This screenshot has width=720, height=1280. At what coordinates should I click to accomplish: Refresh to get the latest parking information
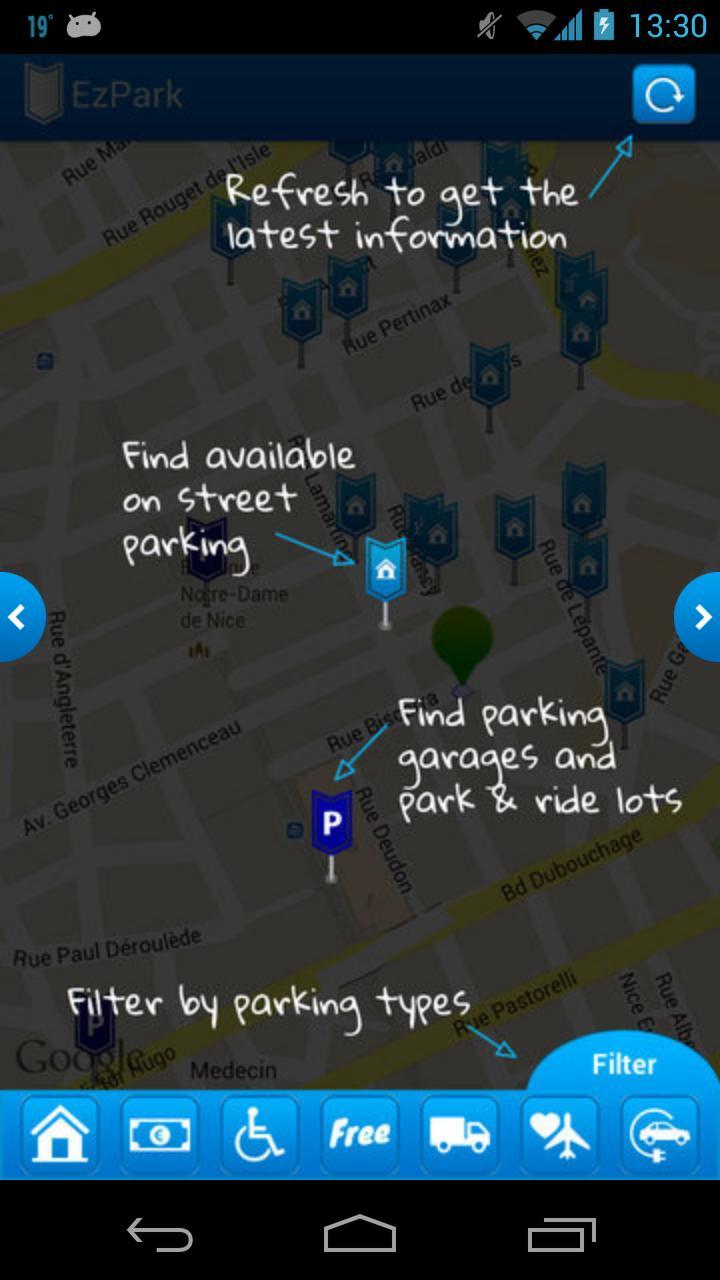click(663, 94)
